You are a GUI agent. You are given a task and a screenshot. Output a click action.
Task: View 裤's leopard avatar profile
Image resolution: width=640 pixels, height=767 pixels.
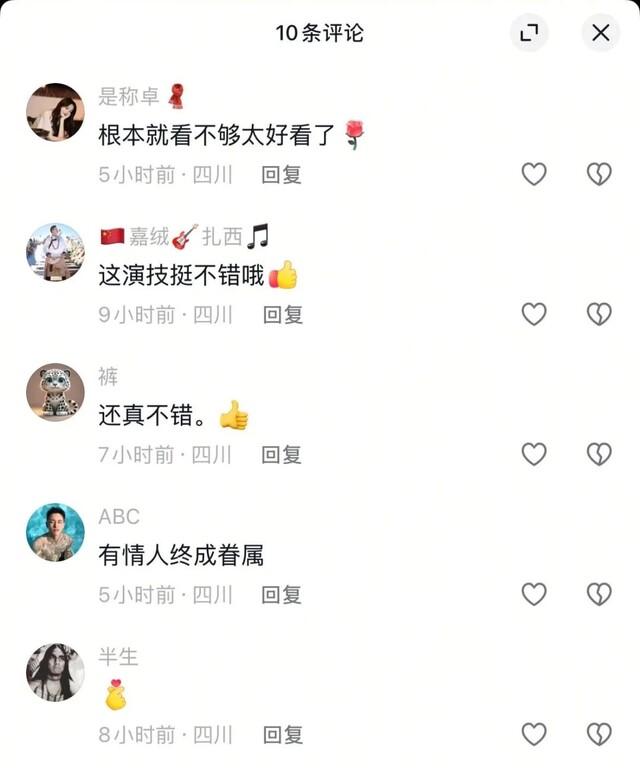point(55,392)
